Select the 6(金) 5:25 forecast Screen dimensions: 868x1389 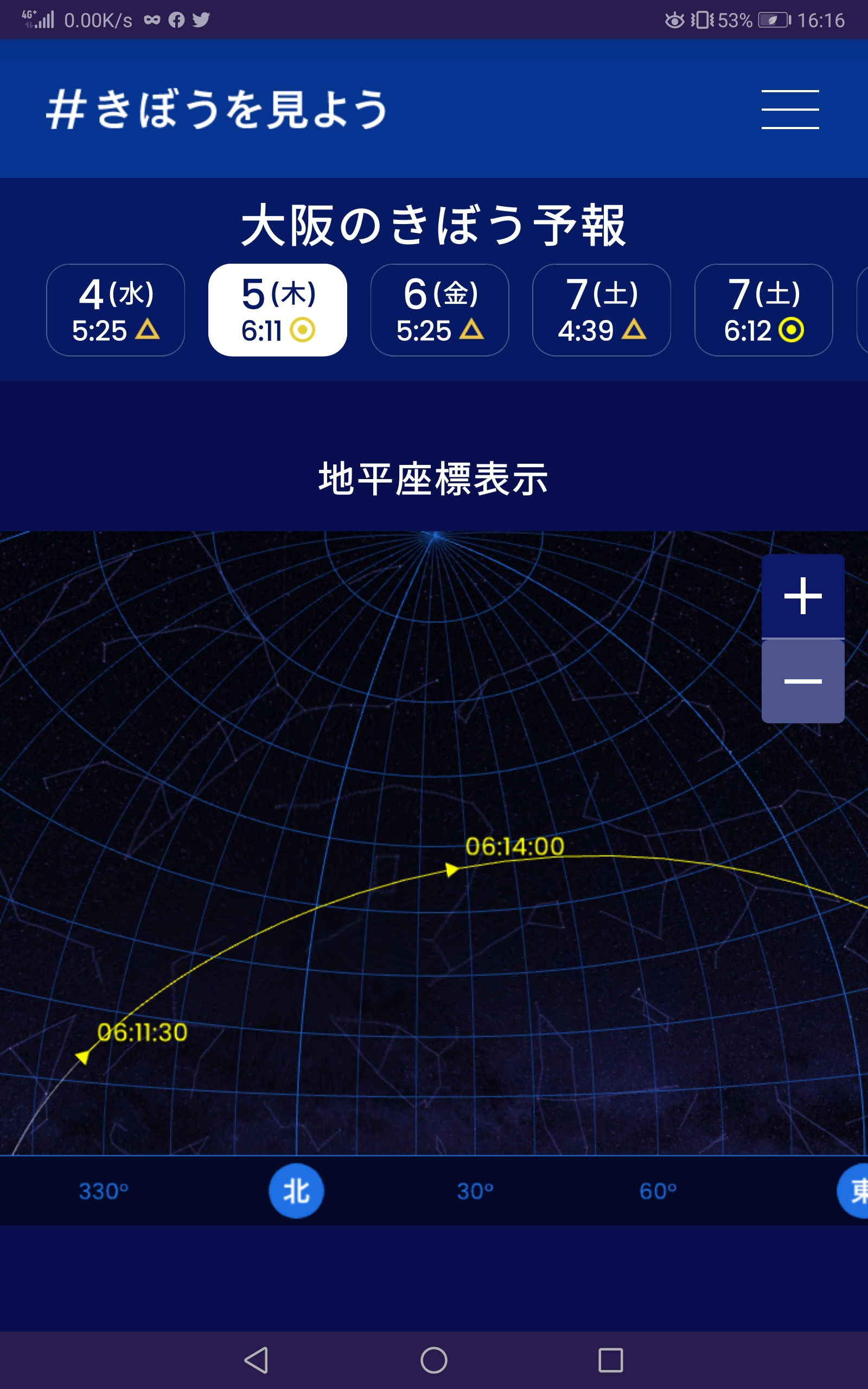[x=440, y=310]
